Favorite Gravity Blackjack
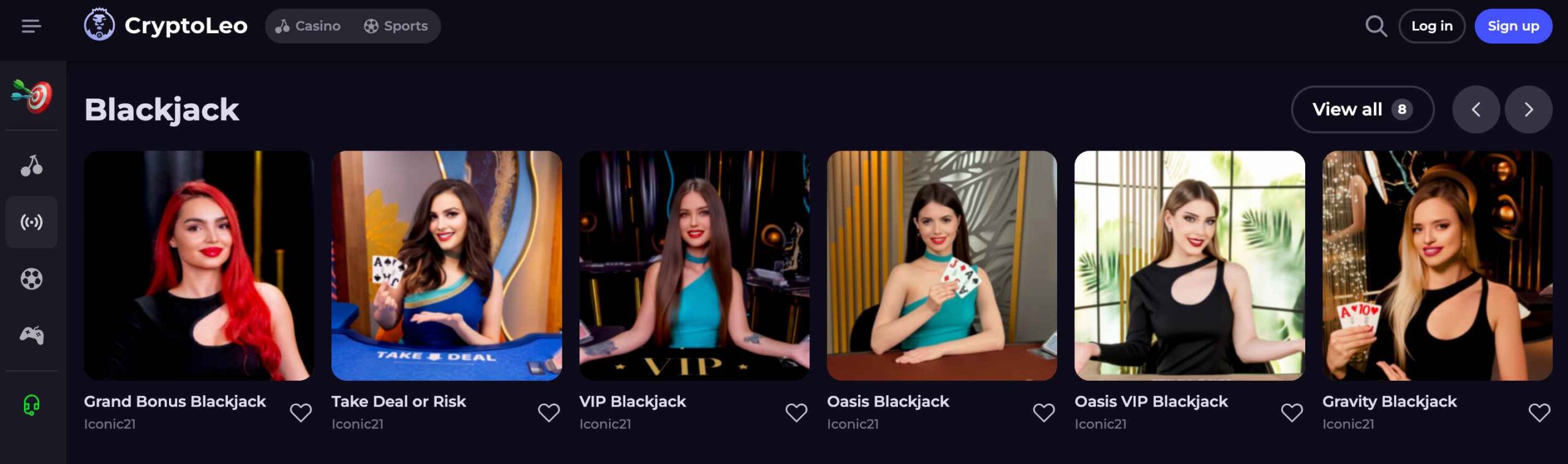Viewport: 1568px width, 464px height. pos(1539,413)
